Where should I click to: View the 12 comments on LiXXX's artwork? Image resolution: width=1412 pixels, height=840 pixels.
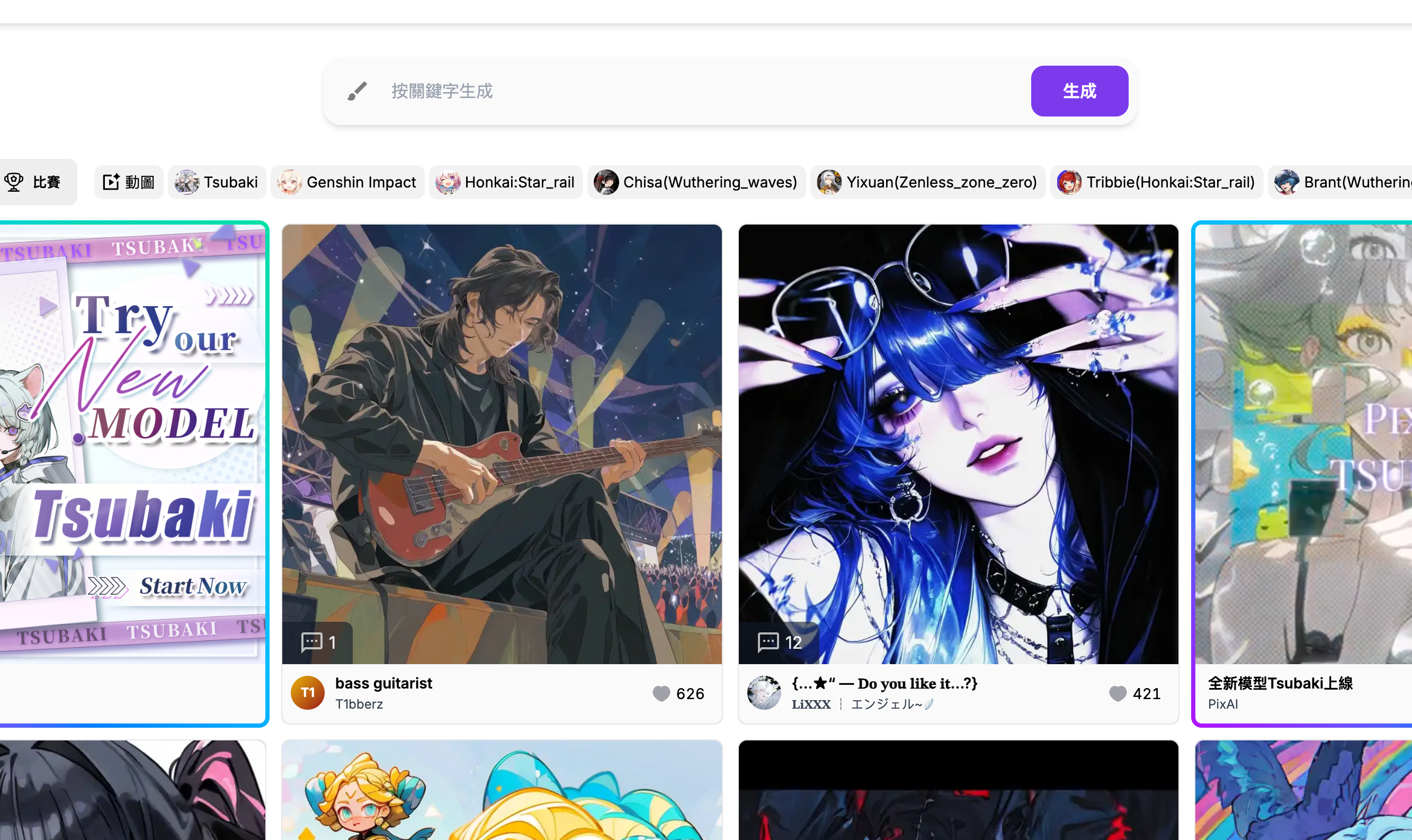779,642
